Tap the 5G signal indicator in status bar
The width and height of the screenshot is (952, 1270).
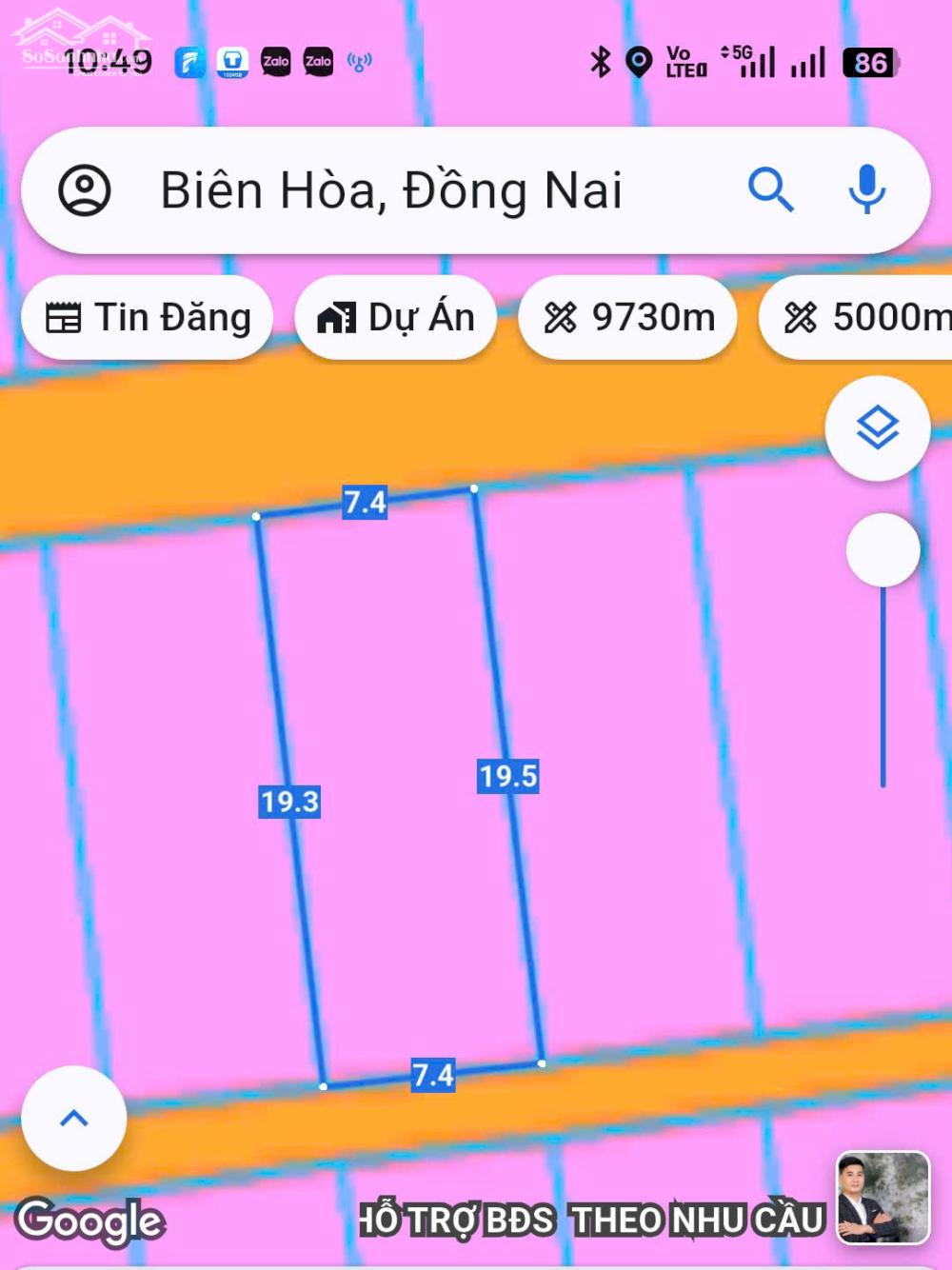743,59
